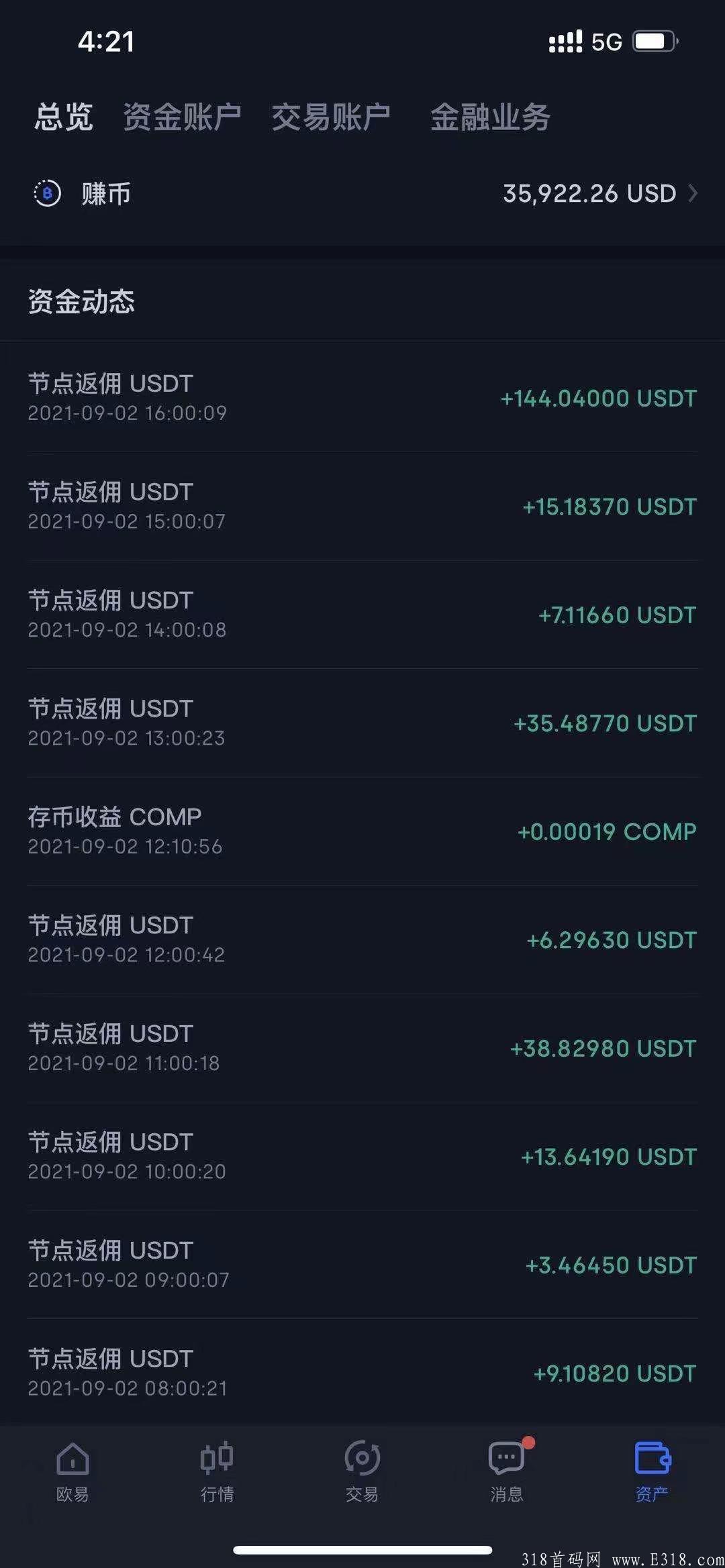
Task: Switch to the 交易账户 tab
Action: [332, 115]
